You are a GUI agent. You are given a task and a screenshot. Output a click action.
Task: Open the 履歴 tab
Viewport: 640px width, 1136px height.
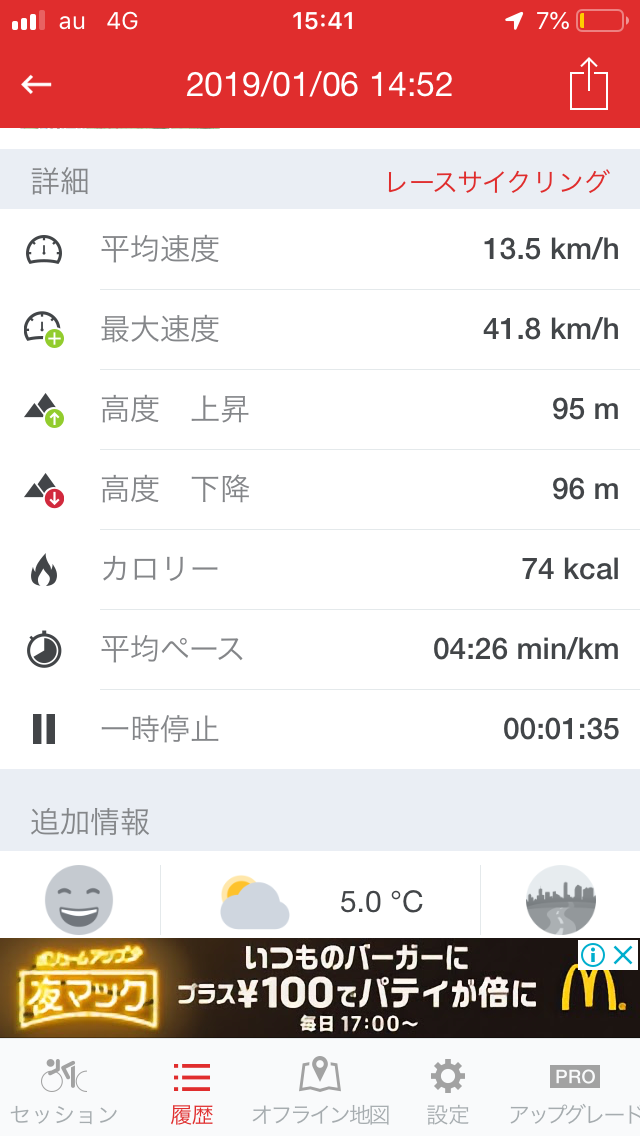(x=191, y=1090)
